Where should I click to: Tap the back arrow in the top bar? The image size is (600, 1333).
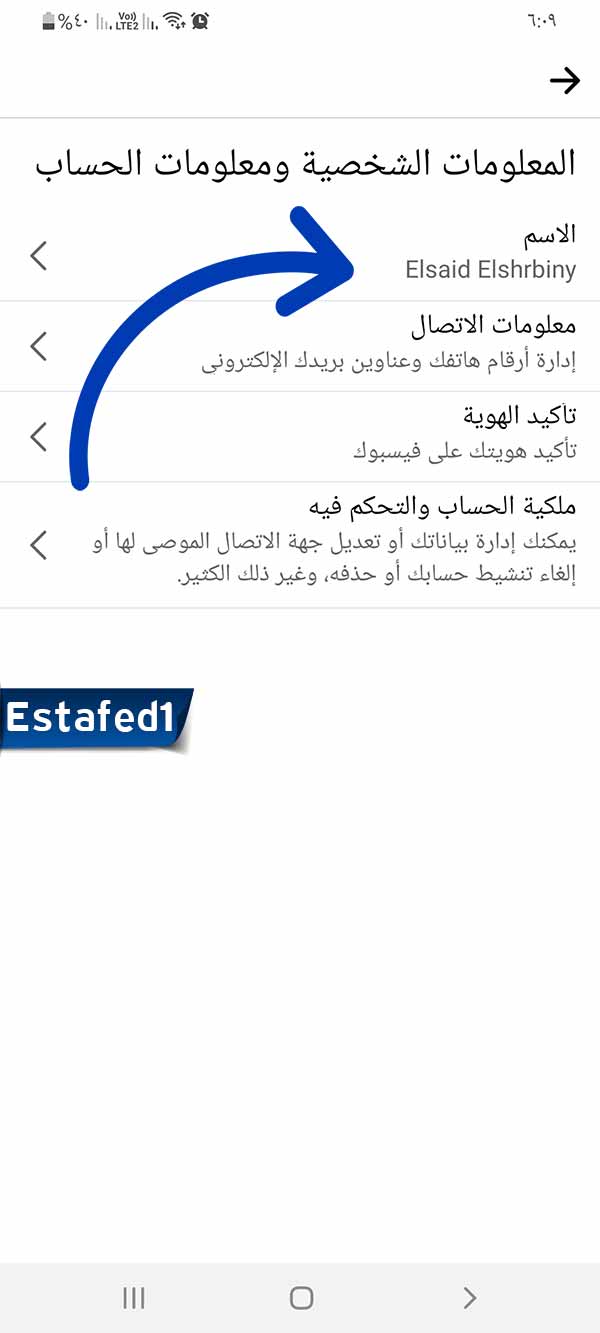click(564, 81)
